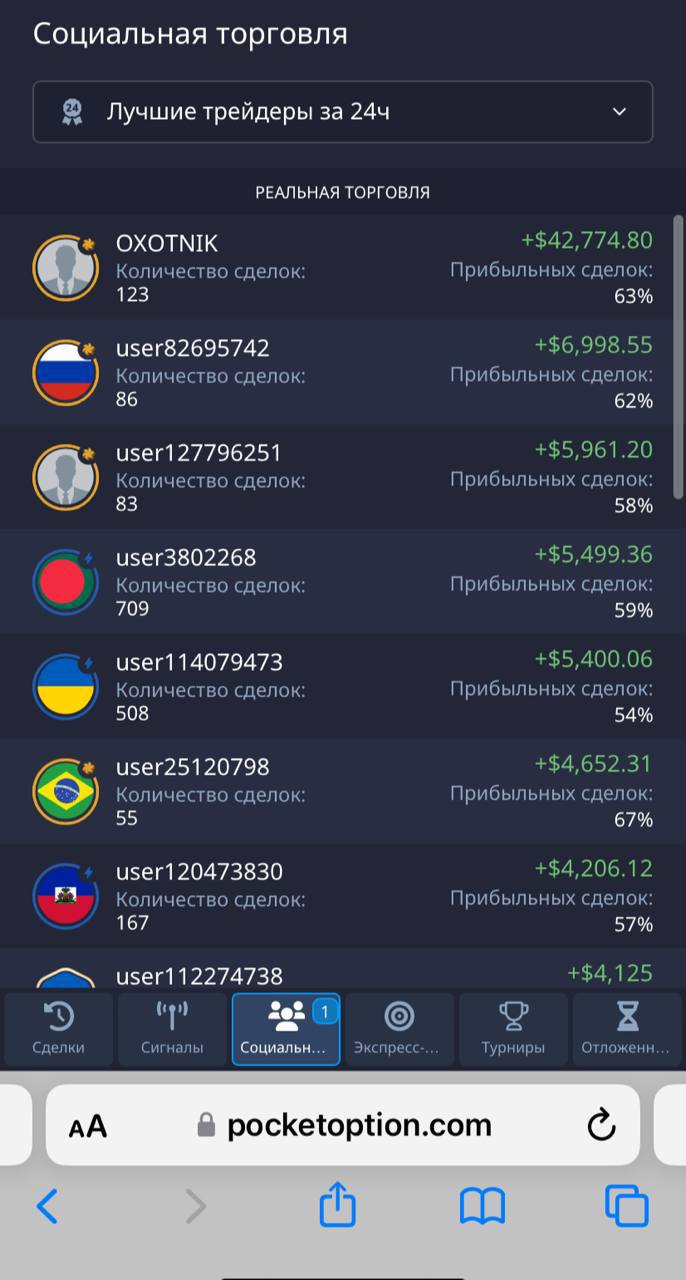The height and width of the screenshot is (1280, 686).
Task: Open Safari bookmarks
Action: coord(482,1207)
